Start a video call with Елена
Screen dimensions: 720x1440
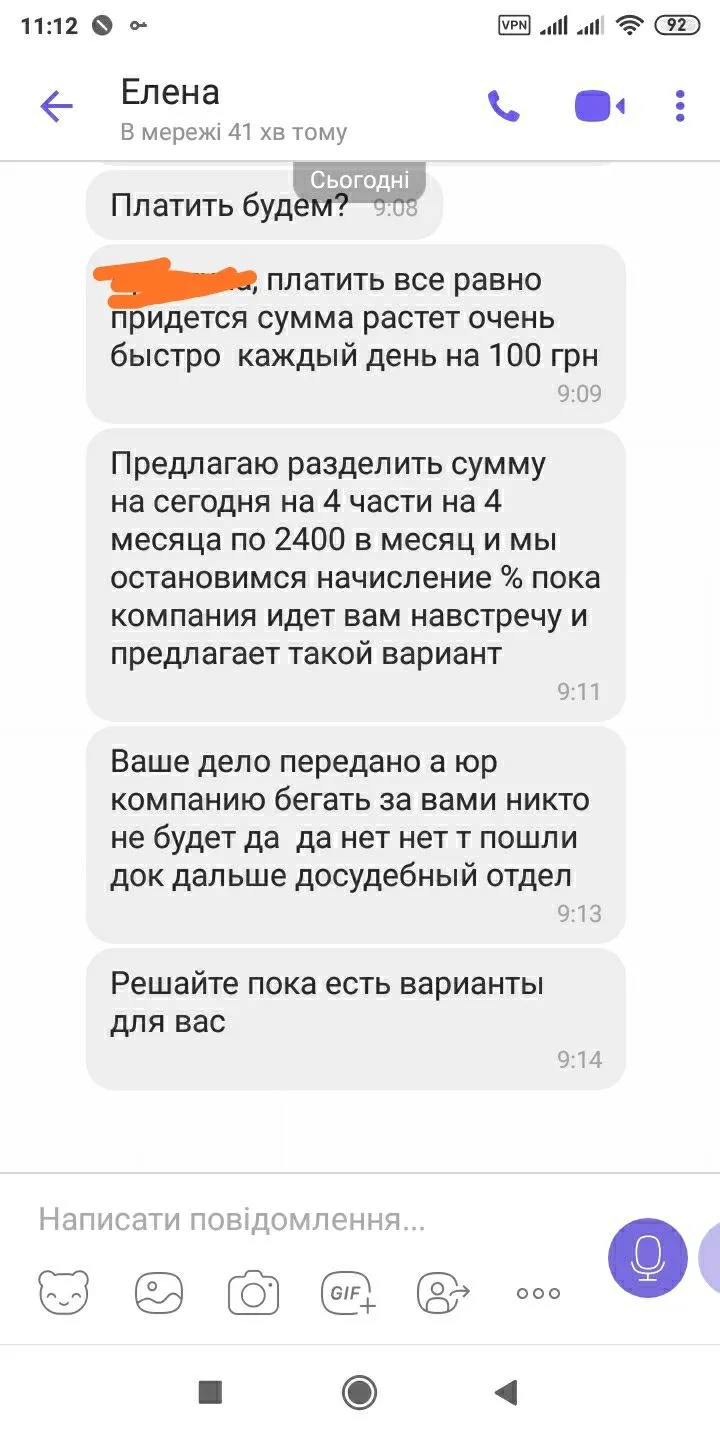tap(599, 106)
